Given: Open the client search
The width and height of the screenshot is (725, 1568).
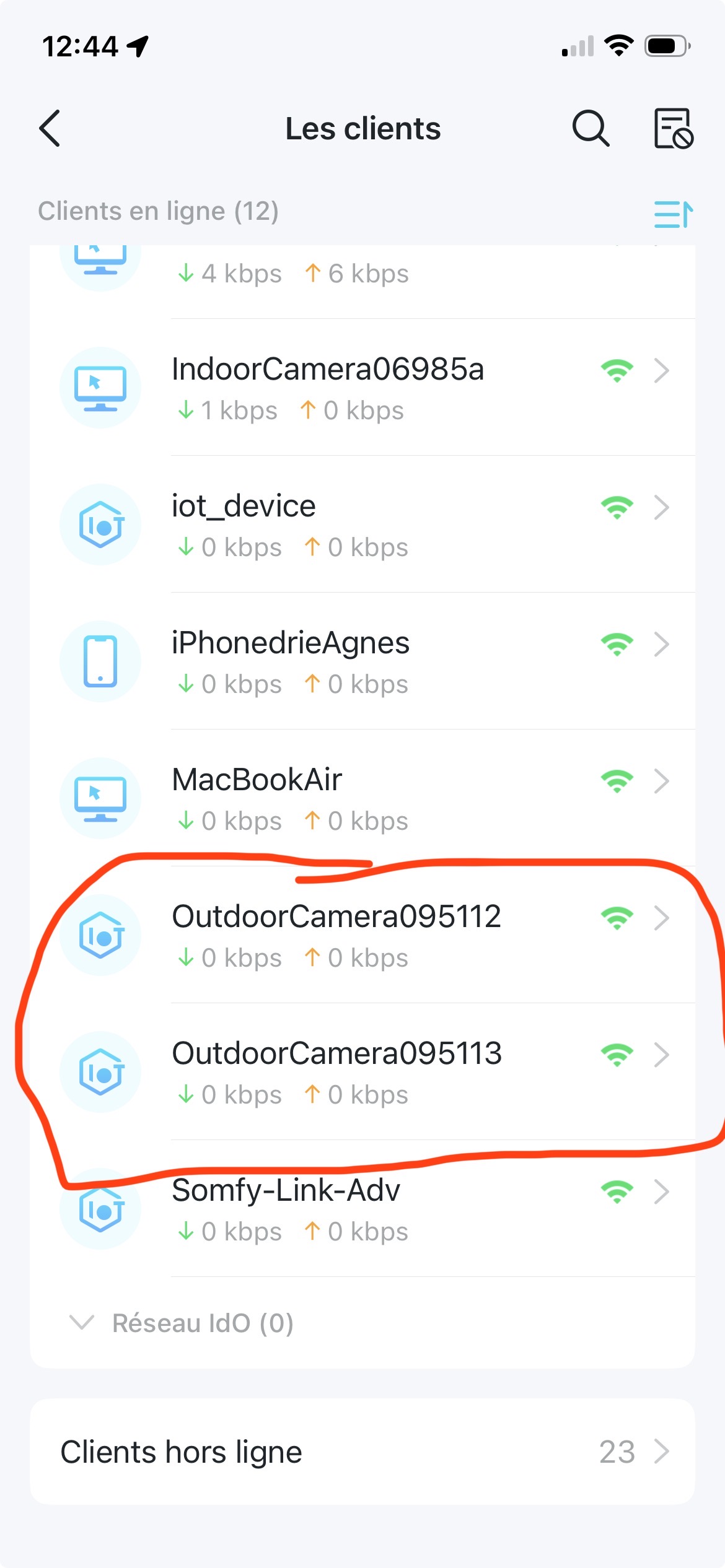Looking at the screenshot, I should click(x=591, y=128).
